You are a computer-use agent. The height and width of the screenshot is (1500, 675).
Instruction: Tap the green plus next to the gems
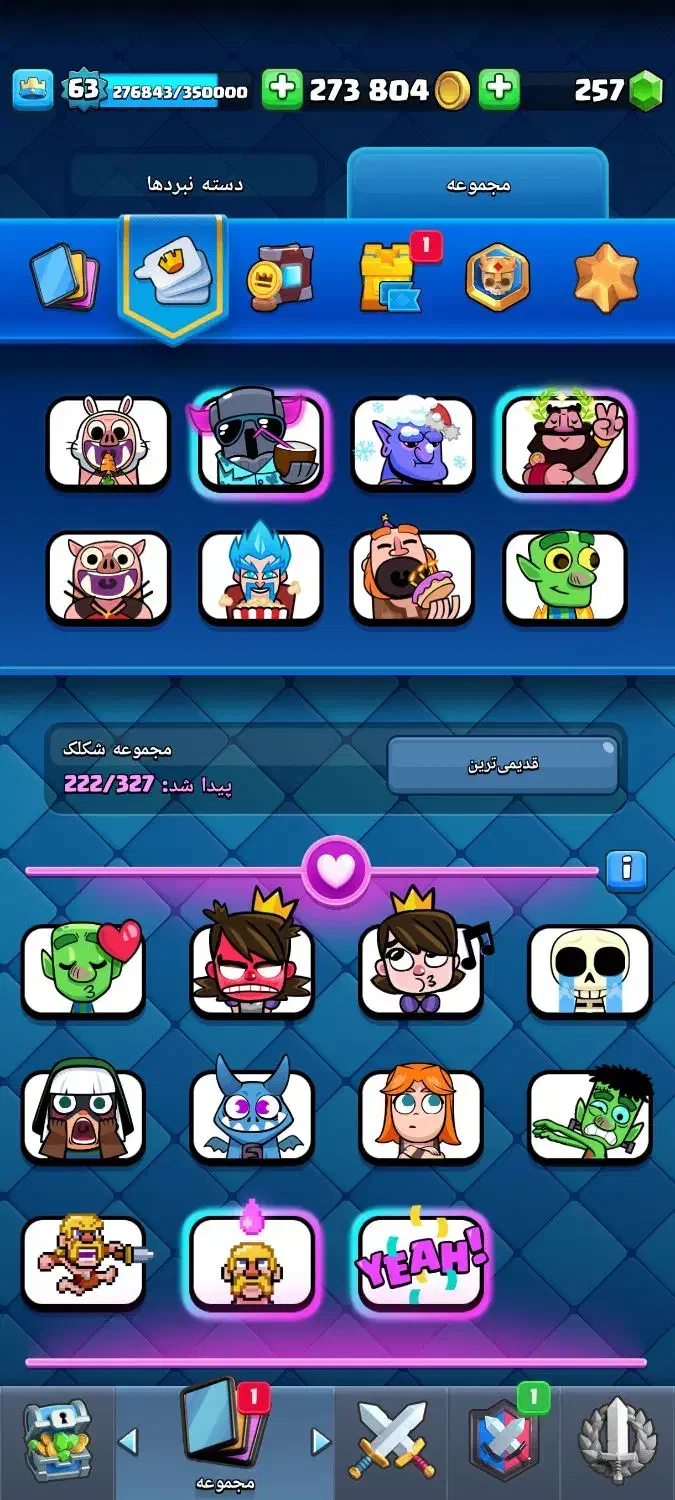coord(499,90)
